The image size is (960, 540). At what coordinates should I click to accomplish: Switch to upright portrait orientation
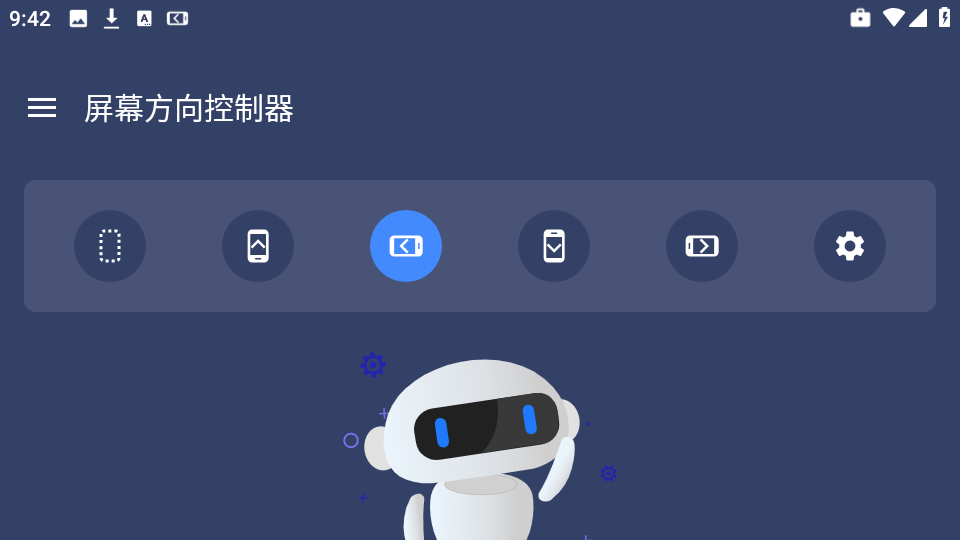[x=258, y=246]
